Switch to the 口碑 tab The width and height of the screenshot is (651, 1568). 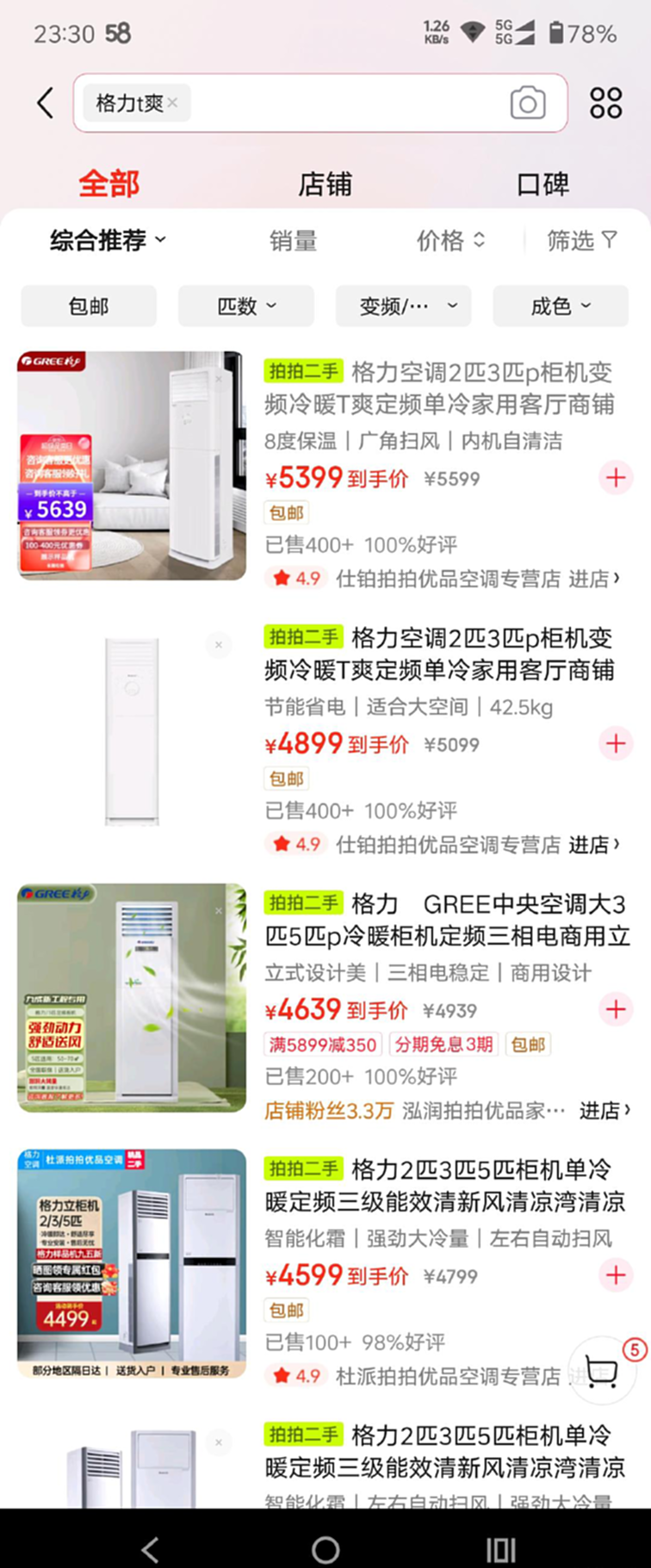pos(542,183)
